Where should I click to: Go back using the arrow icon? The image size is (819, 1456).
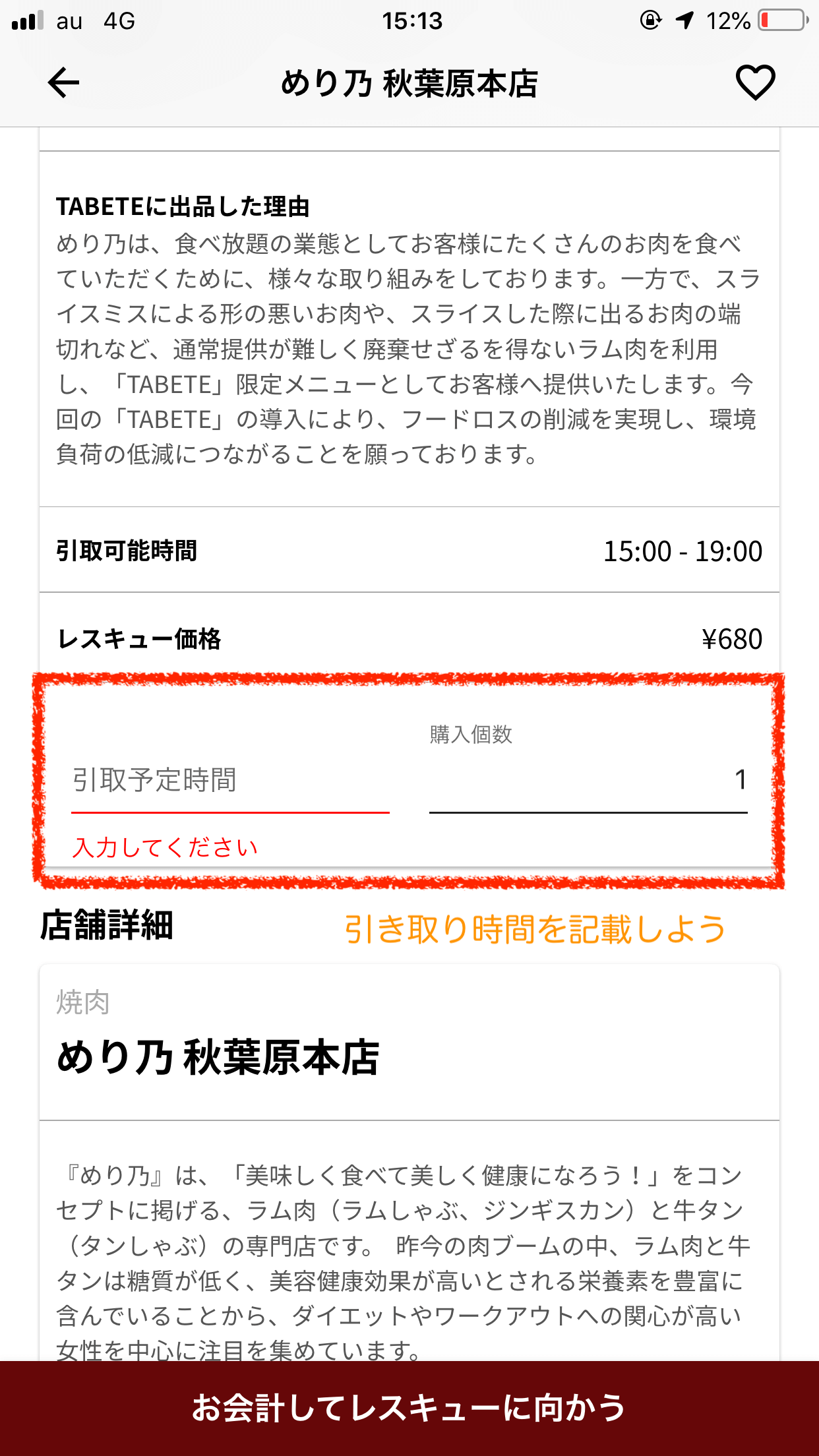[x=63, y=83]
